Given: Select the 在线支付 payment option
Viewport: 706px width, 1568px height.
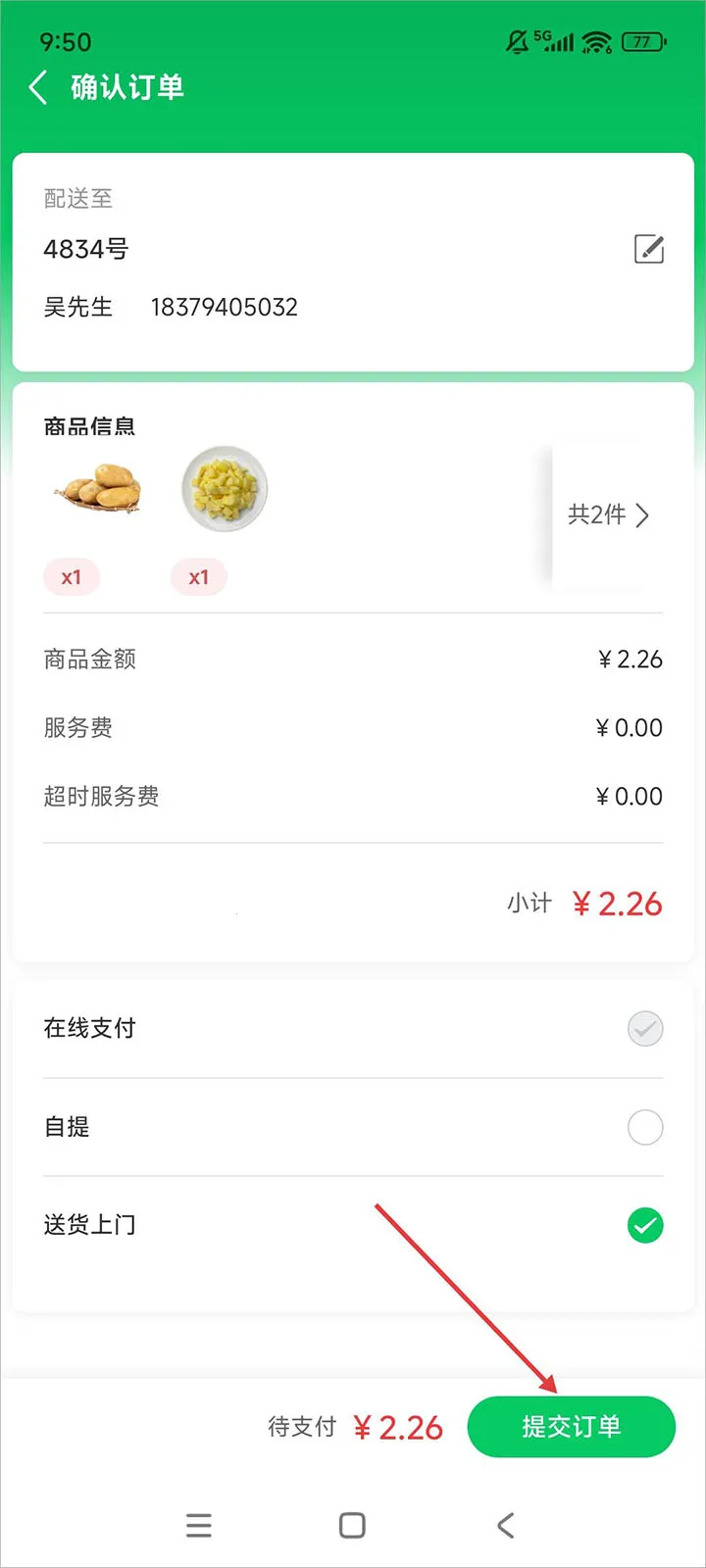Looking at the screenshot, I should pyautogui.click(x=645, y=1029).
